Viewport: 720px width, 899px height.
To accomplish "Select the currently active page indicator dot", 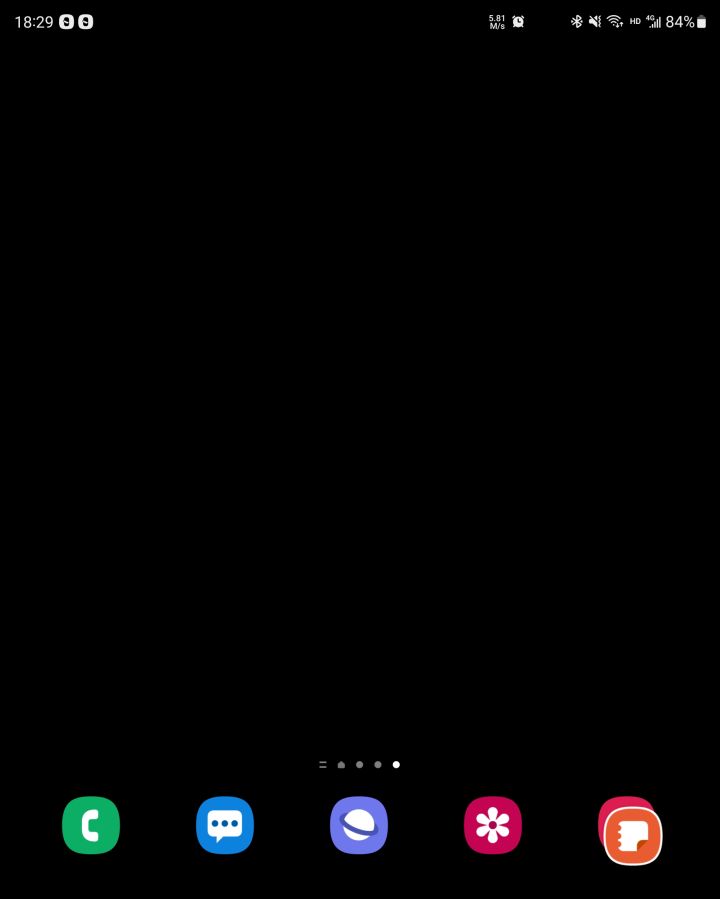I will pos(396,764).
